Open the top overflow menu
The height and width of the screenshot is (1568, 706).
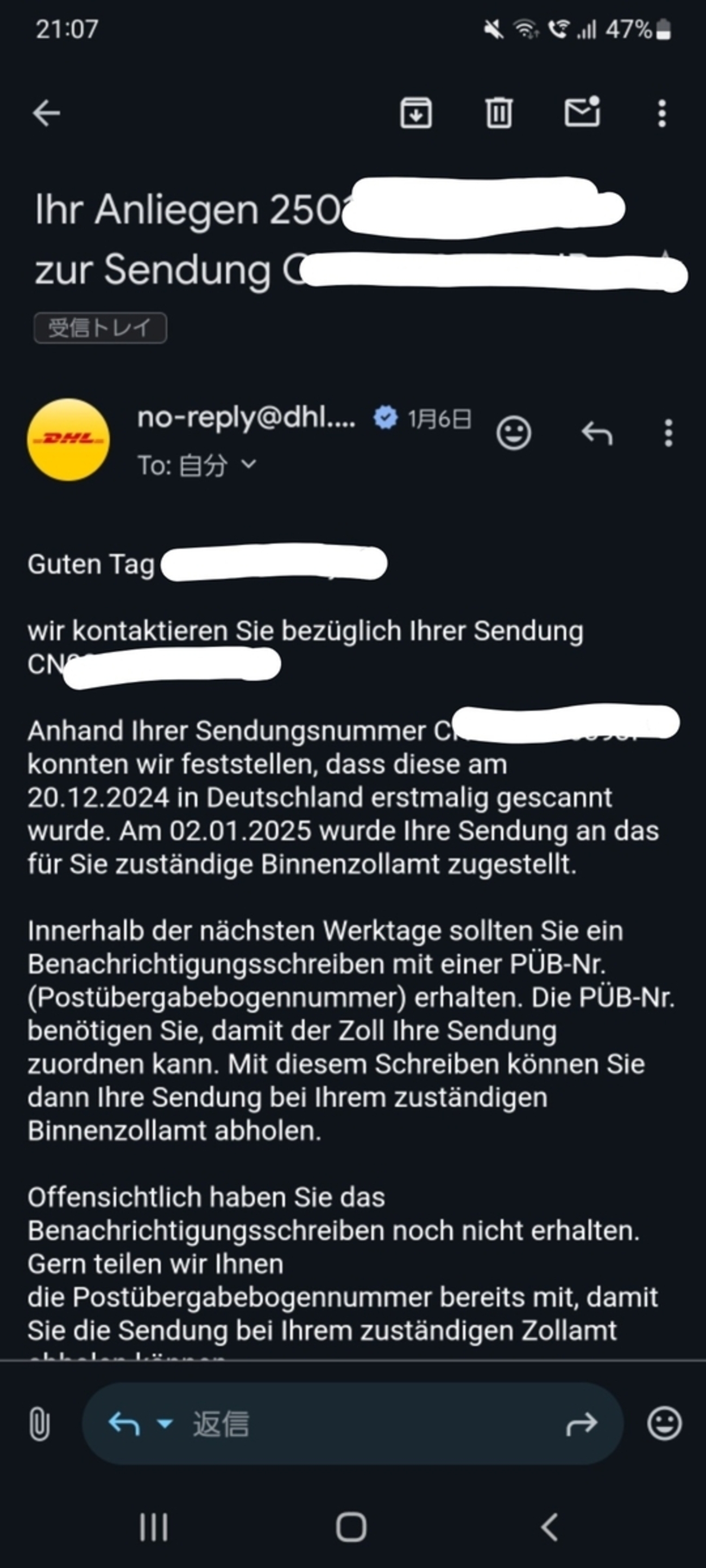click(x=662, y=113)
